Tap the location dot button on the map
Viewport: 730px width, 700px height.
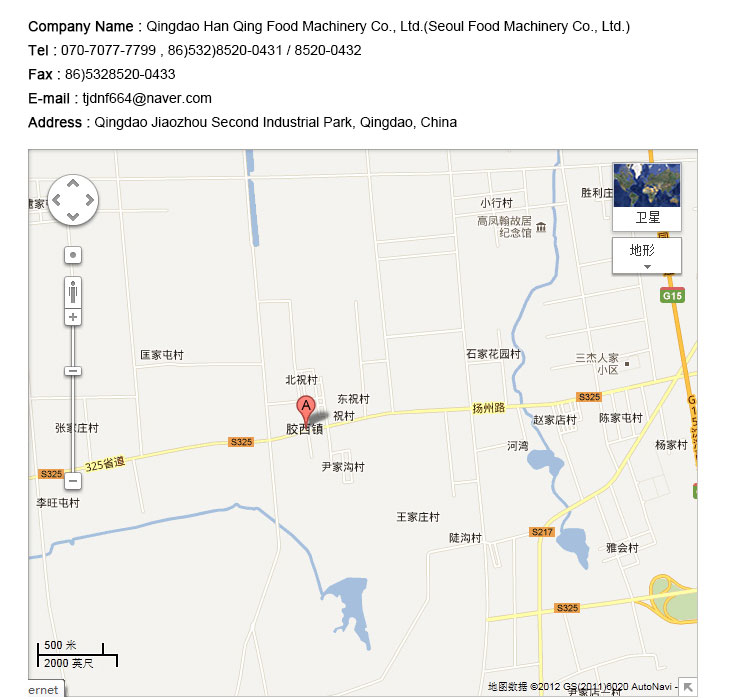[73, 255]
